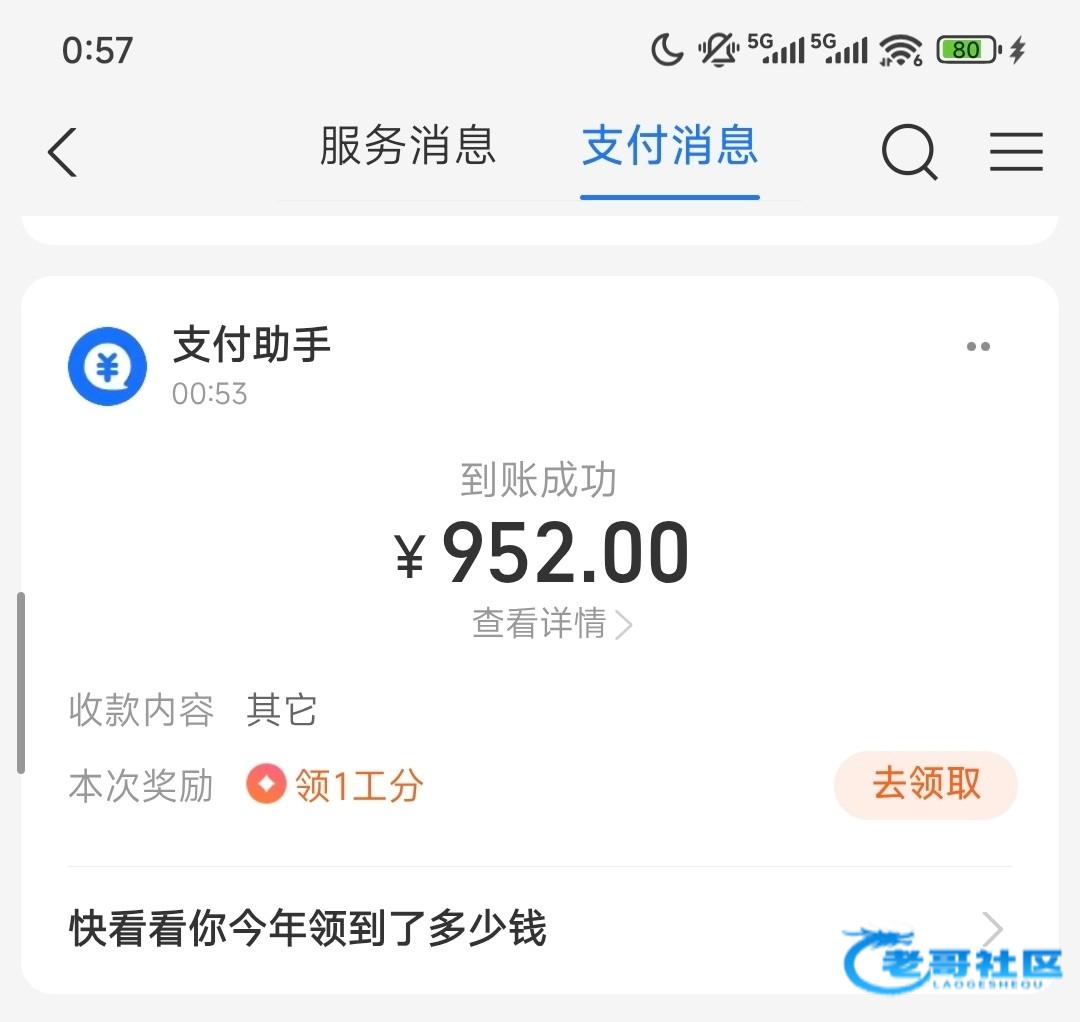Open the two-dot options on 支付助手 card

coord(978,347)
